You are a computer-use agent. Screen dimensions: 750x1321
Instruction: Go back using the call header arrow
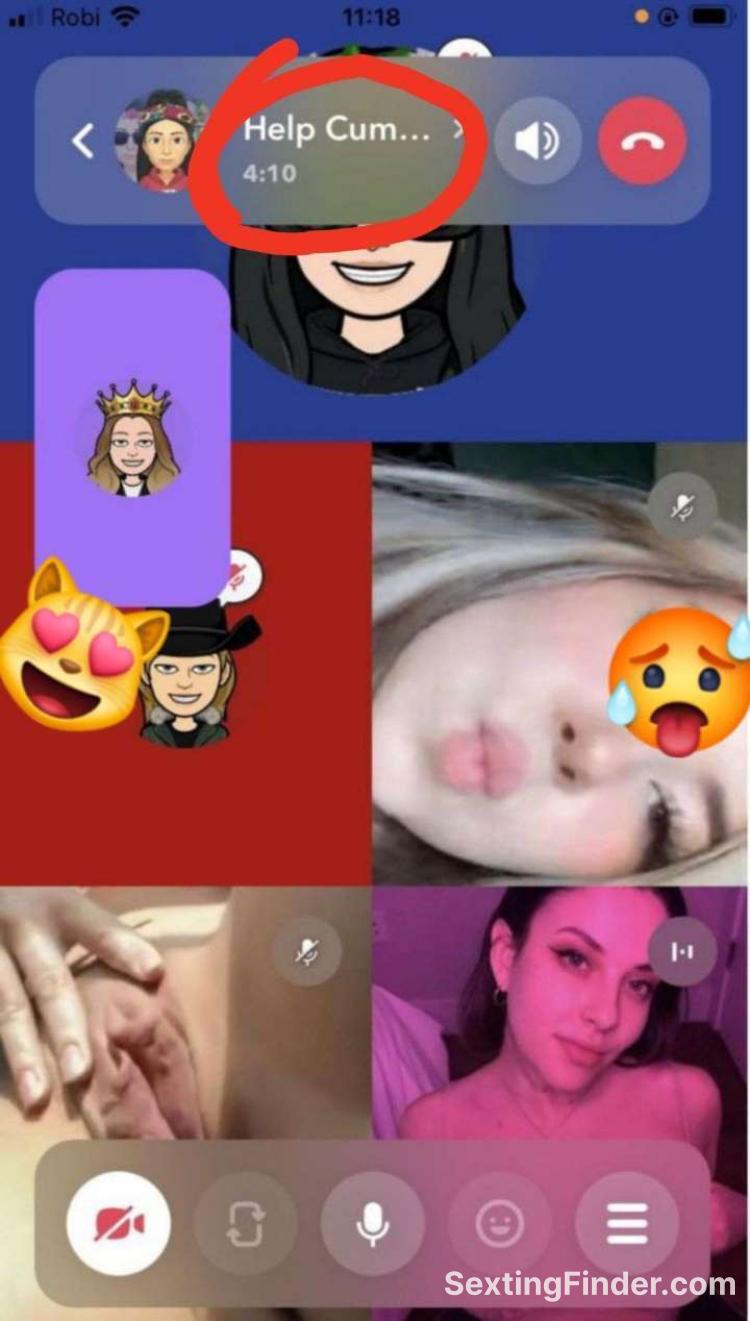click(82, 141)
